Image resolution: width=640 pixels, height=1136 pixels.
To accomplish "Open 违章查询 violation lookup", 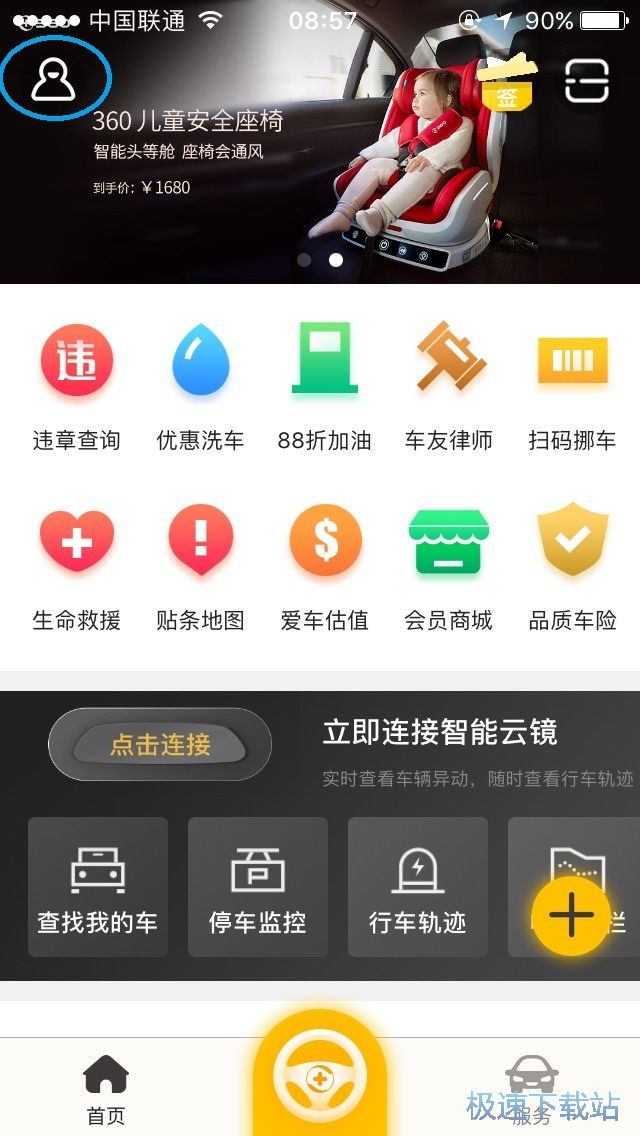I will (77, 387).
